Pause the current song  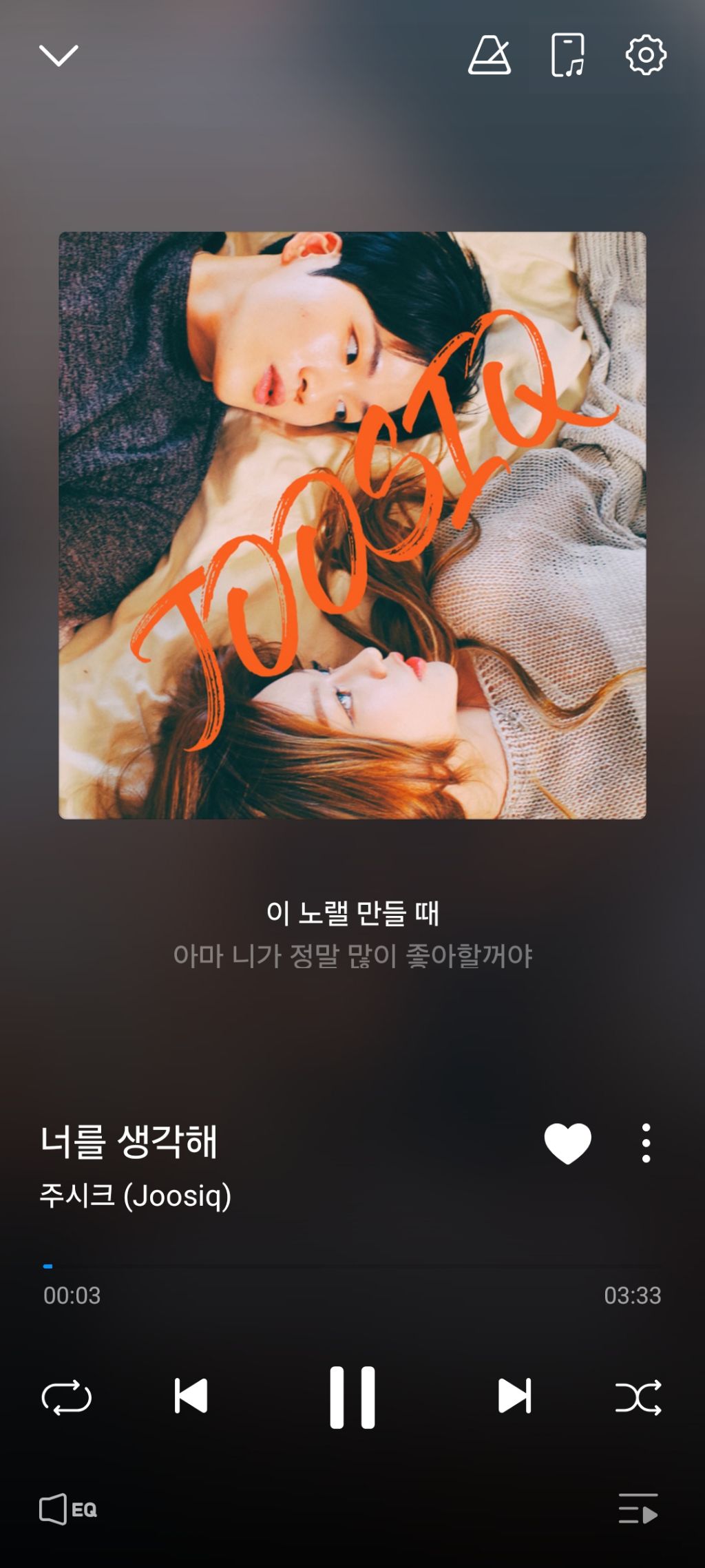pos(352,1397)
